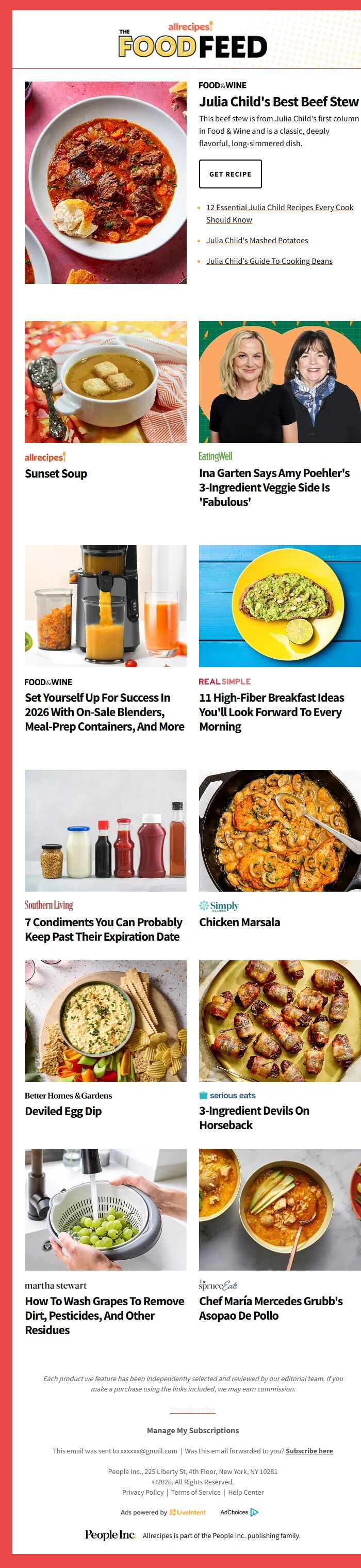The image size is (361, 1568).
Task: Tap the Get Recipe button
Action: (x=229, y=174)
